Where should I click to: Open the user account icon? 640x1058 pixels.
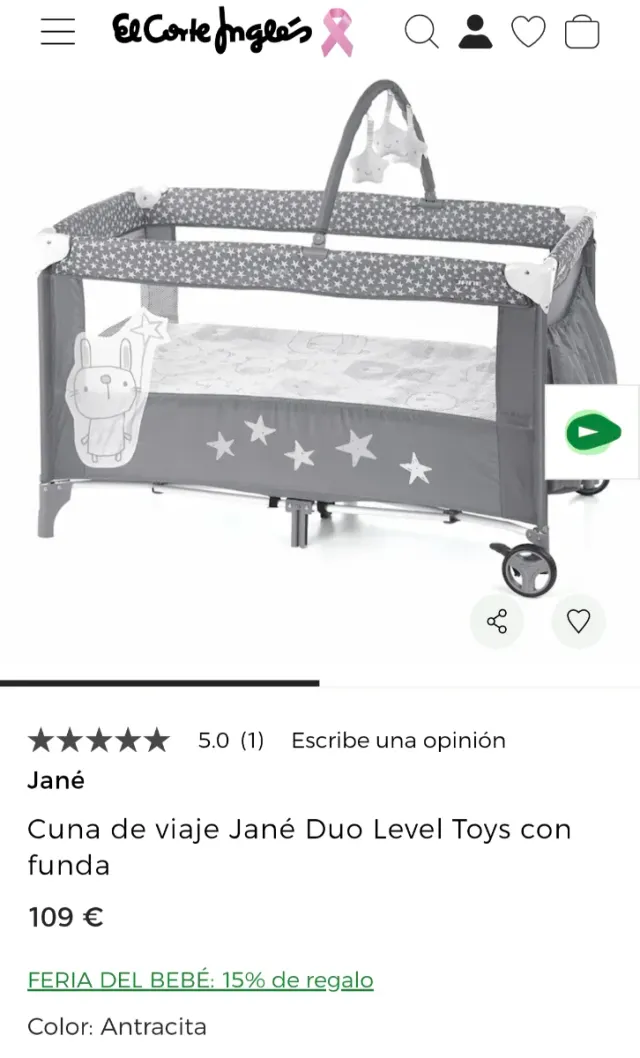click(x=475, y=33)
